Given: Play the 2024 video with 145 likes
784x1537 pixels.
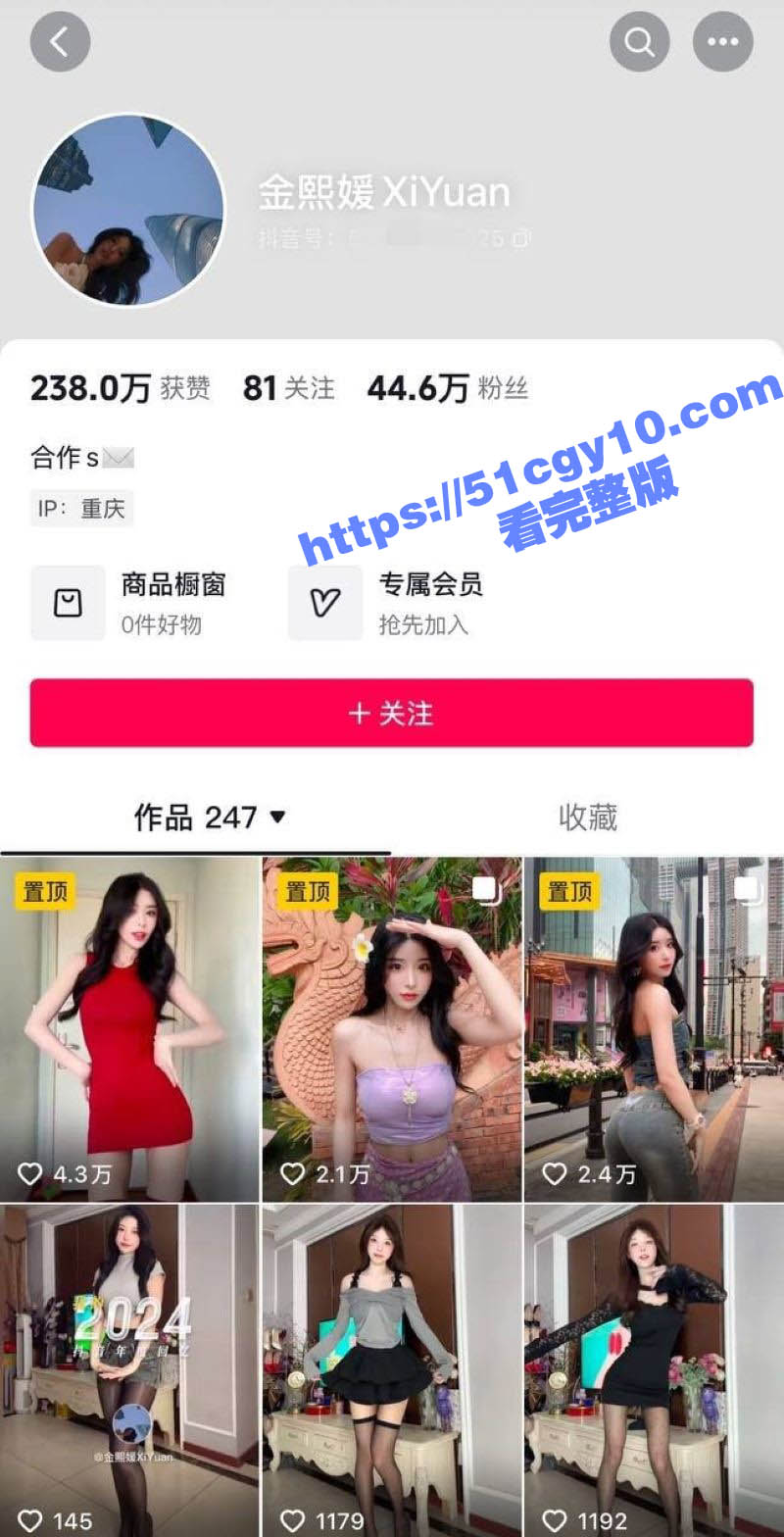Looking at the screenshot, I should (x=129, y=1372).
